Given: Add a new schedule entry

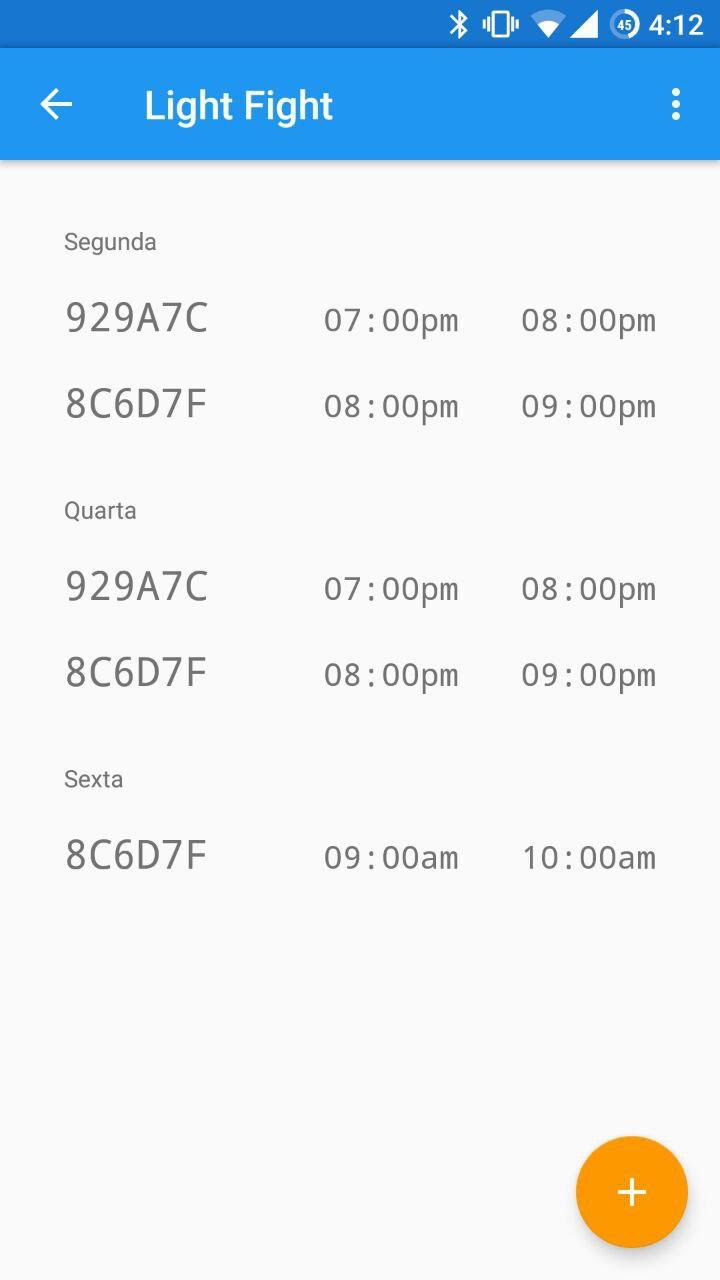Looking at the screenshot, I should pyautogui.click(x=631, y=1191).
